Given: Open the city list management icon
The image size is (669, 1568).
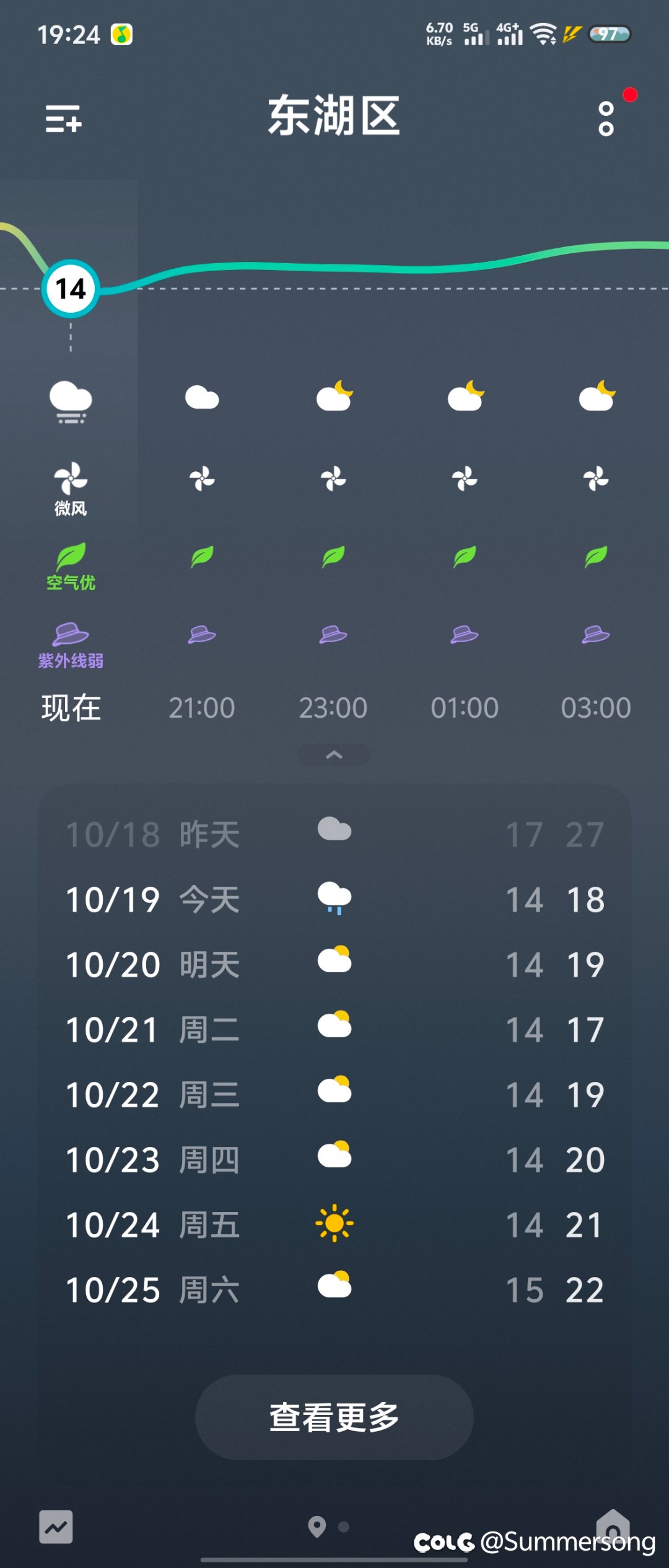Looking at the screenshot, I should coord(63,118).
